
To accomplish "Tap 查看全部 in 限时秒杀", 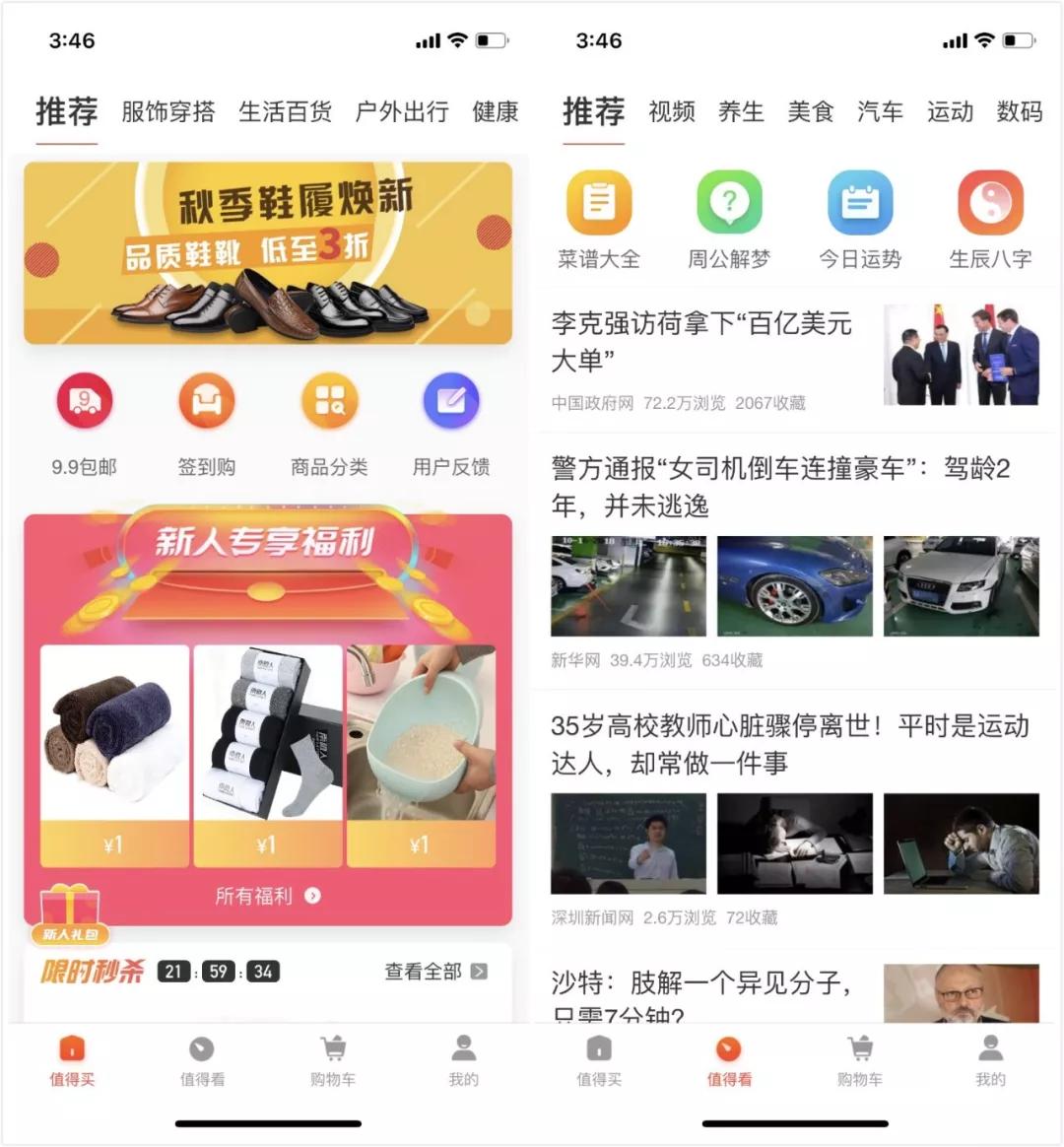I will pyautogui.click(x=435, y=972).
